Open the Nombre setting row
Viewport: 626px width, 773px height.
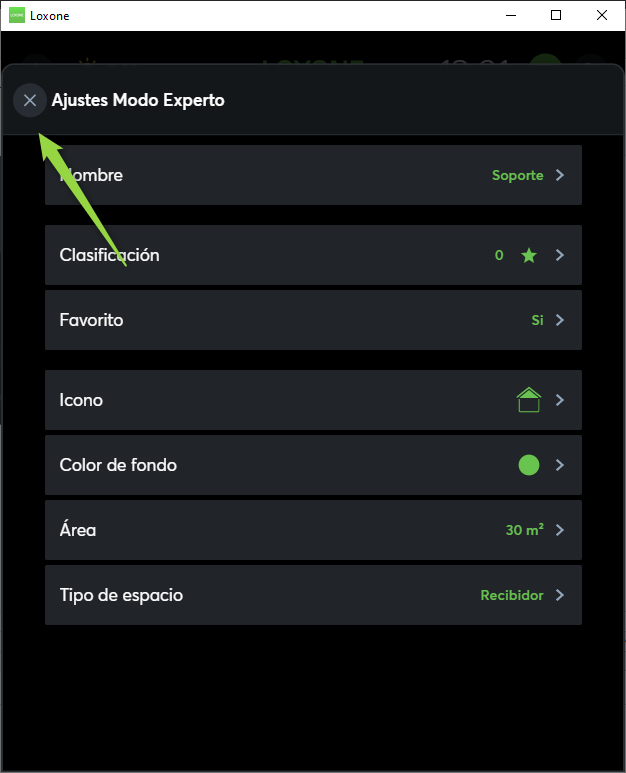[313, 175]
